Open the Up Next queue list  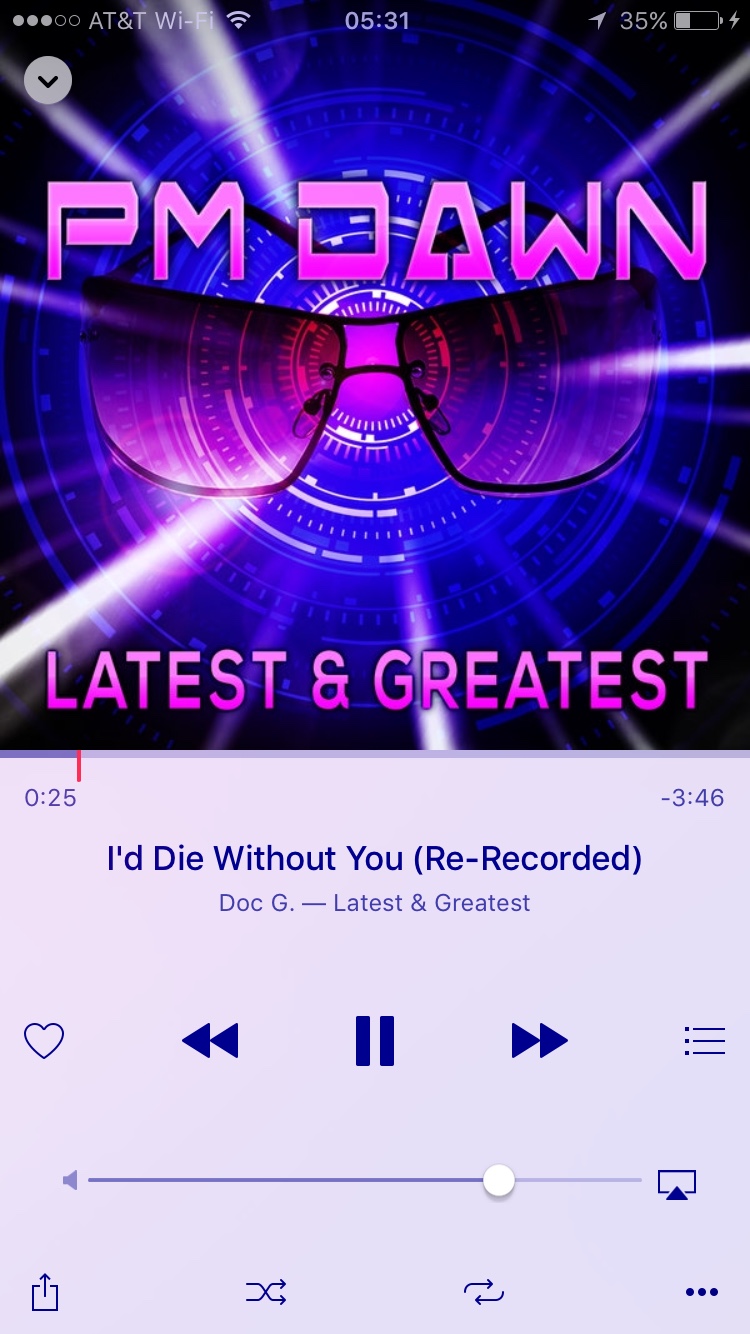pos(704,1041)
